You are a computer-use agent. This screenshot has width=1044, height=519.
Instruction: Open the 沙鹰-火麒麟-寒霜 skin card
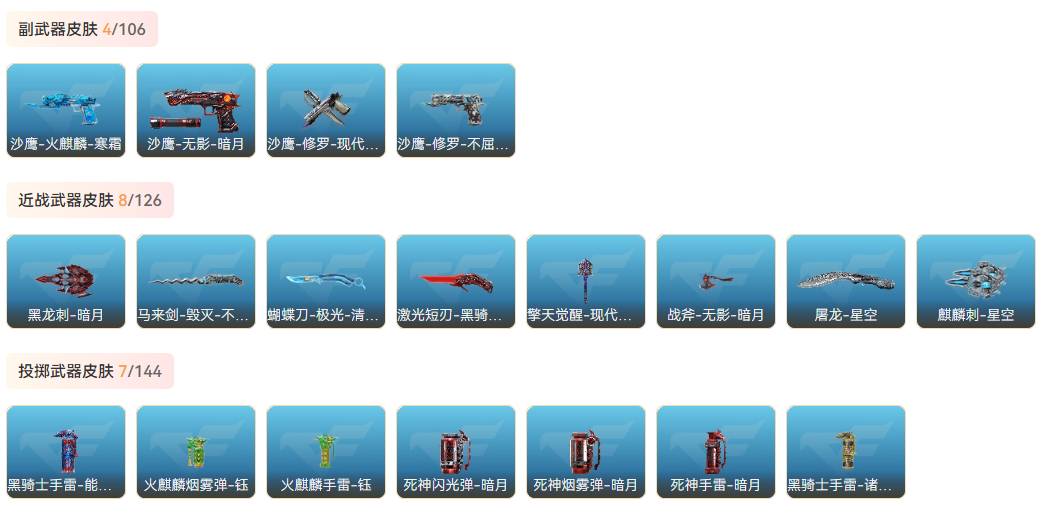point(66,110)
